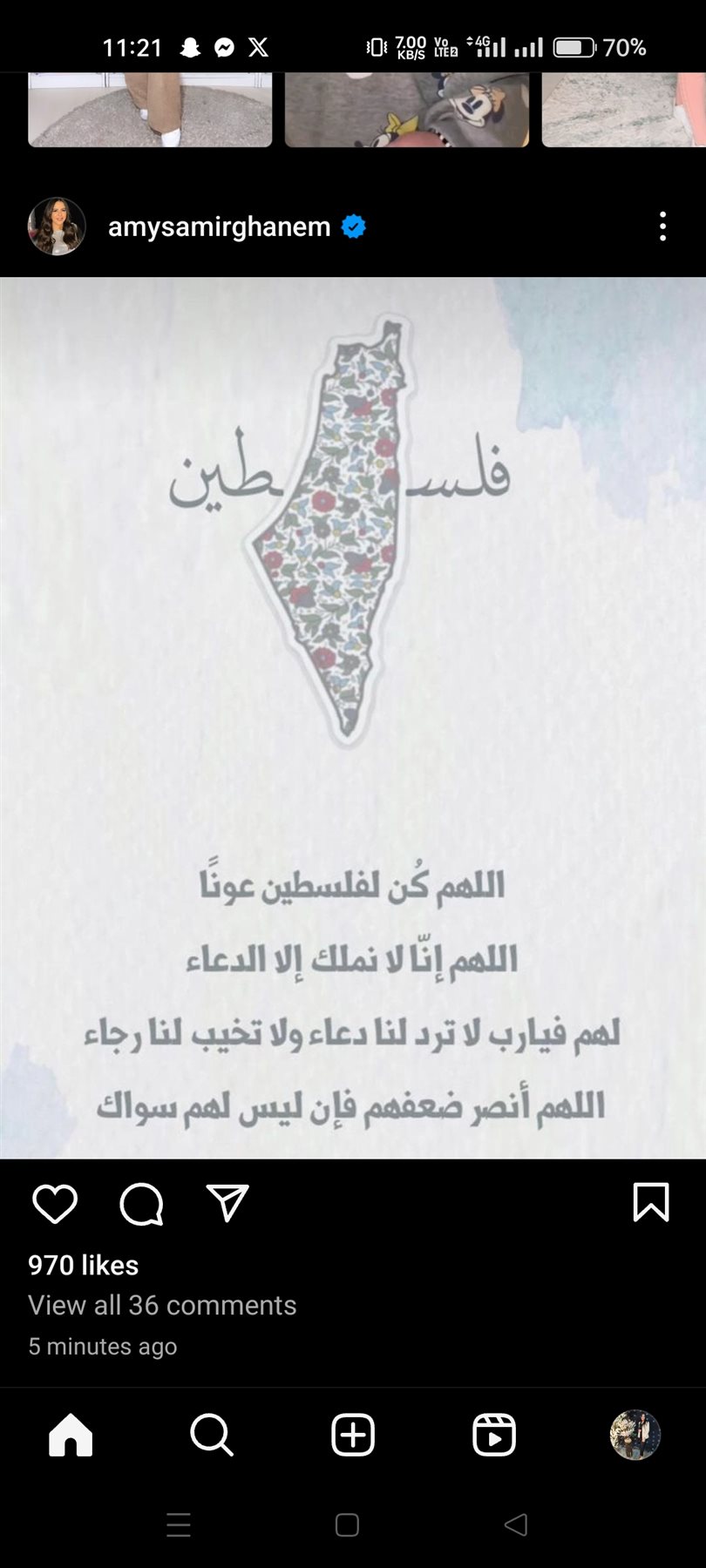Open the three-dot options menu for the post
Image resolution: width=706 pixels, height=1568 pixels.
(662, 226)
